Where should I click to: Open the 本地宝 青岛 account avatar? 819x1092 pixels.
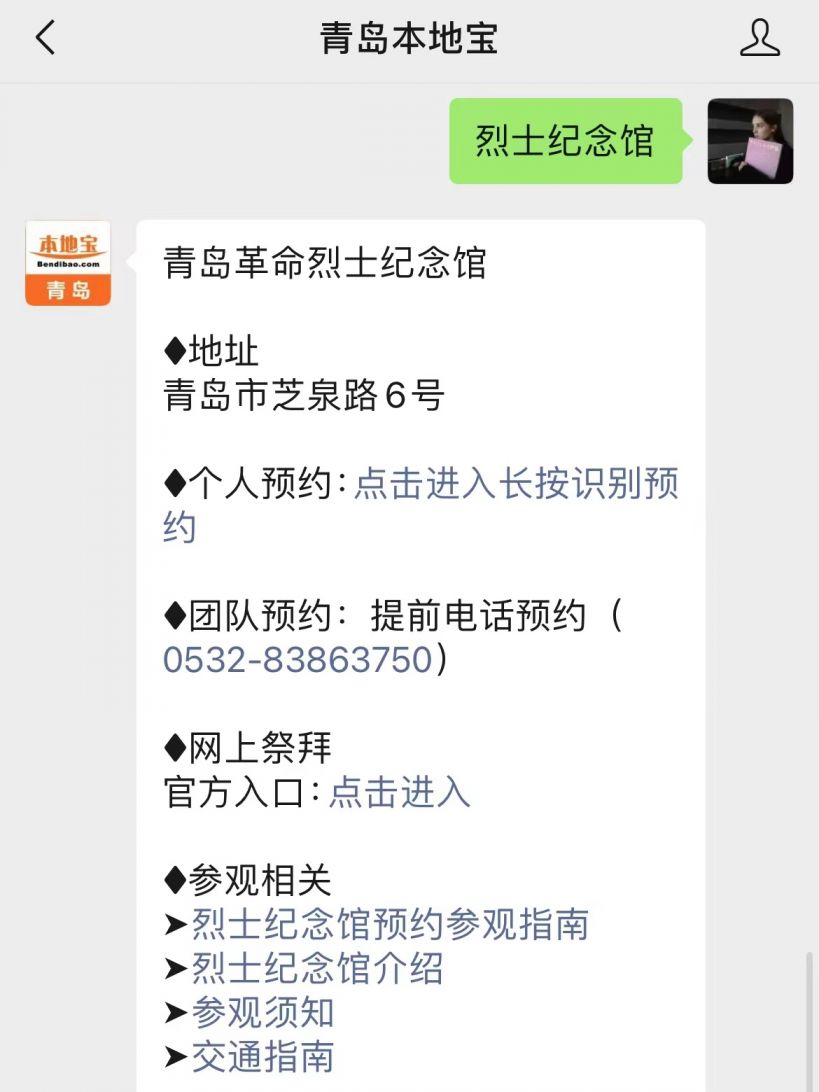tap(68, 263)
